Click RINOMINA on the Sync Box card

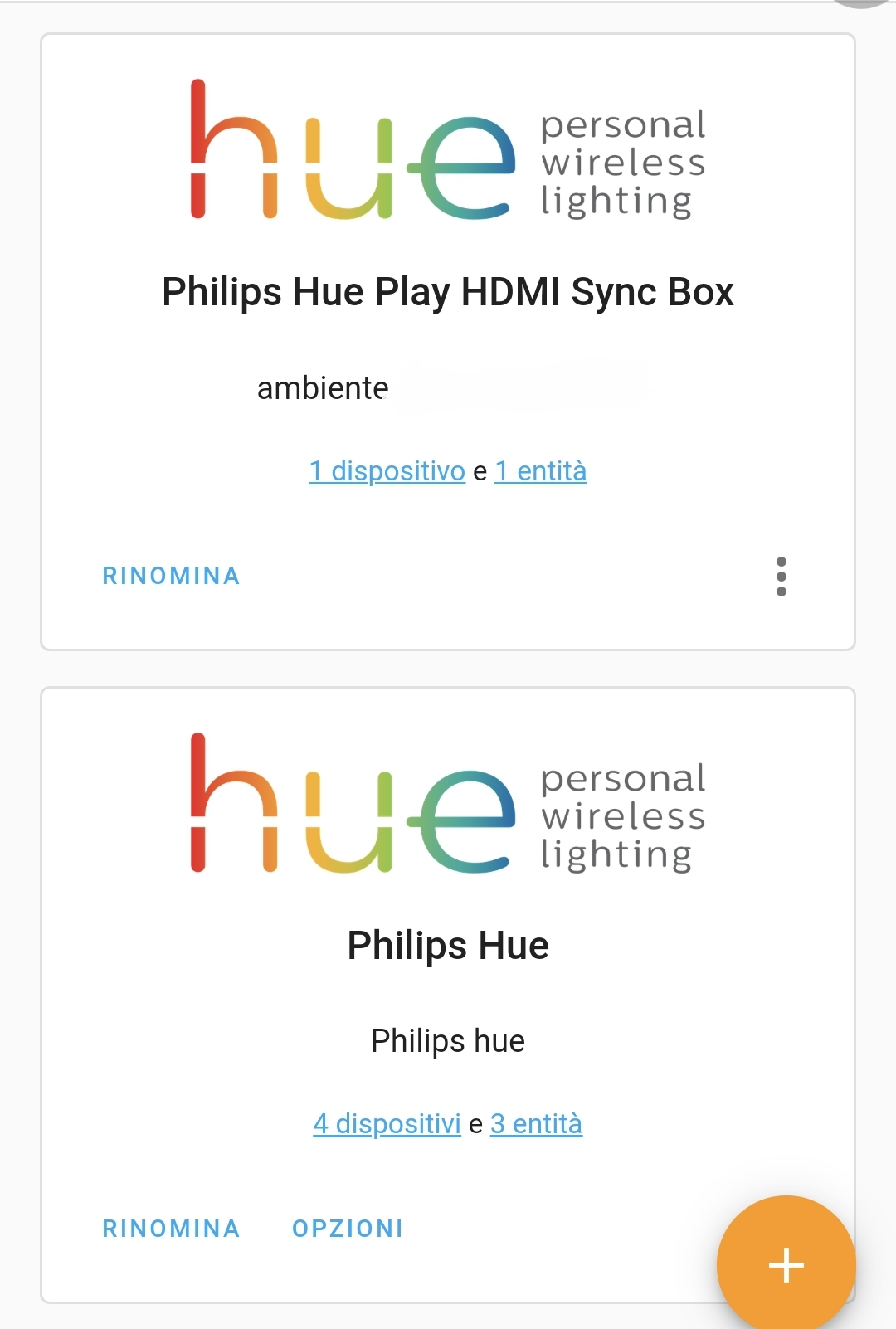(170, 576)
